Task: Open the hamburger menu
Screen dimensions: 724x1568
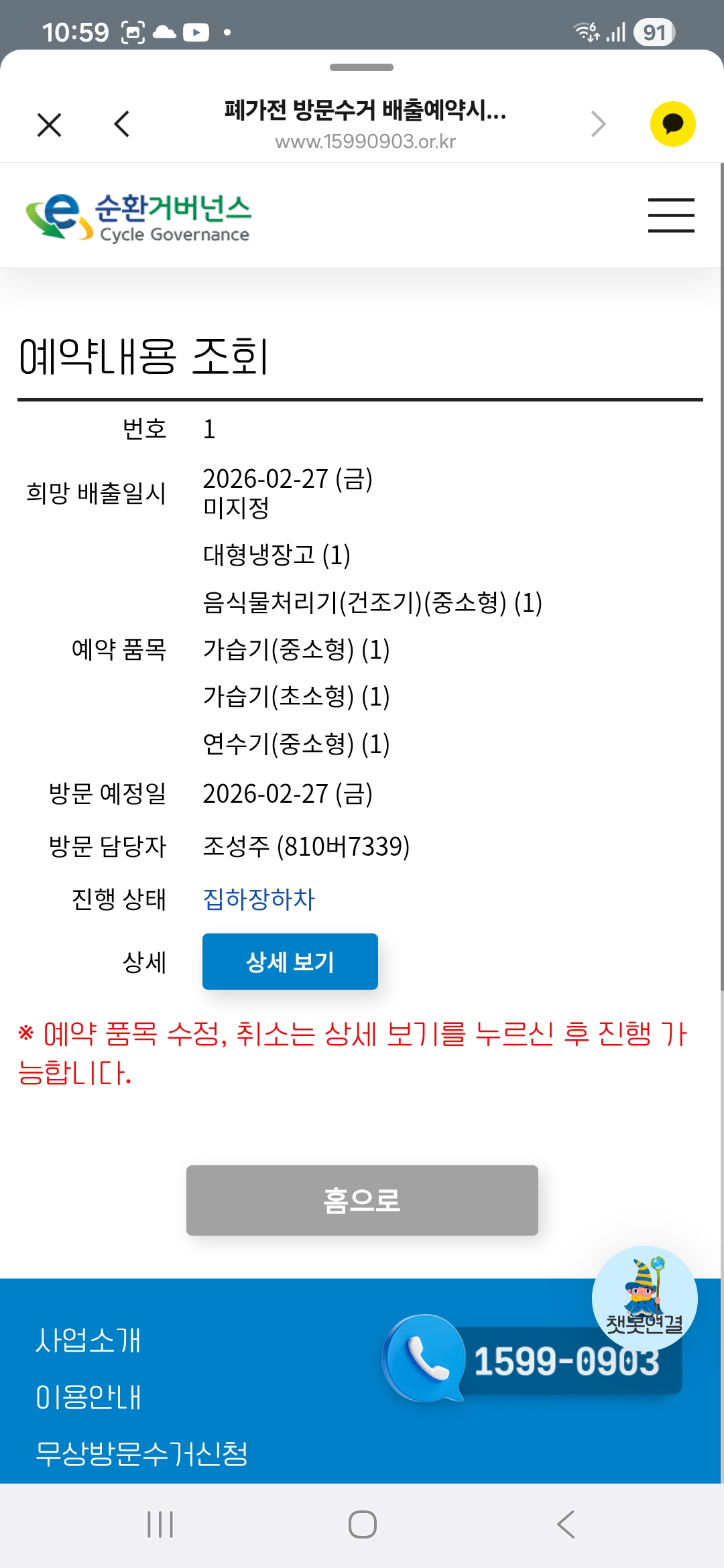Action: click(670, 215)
